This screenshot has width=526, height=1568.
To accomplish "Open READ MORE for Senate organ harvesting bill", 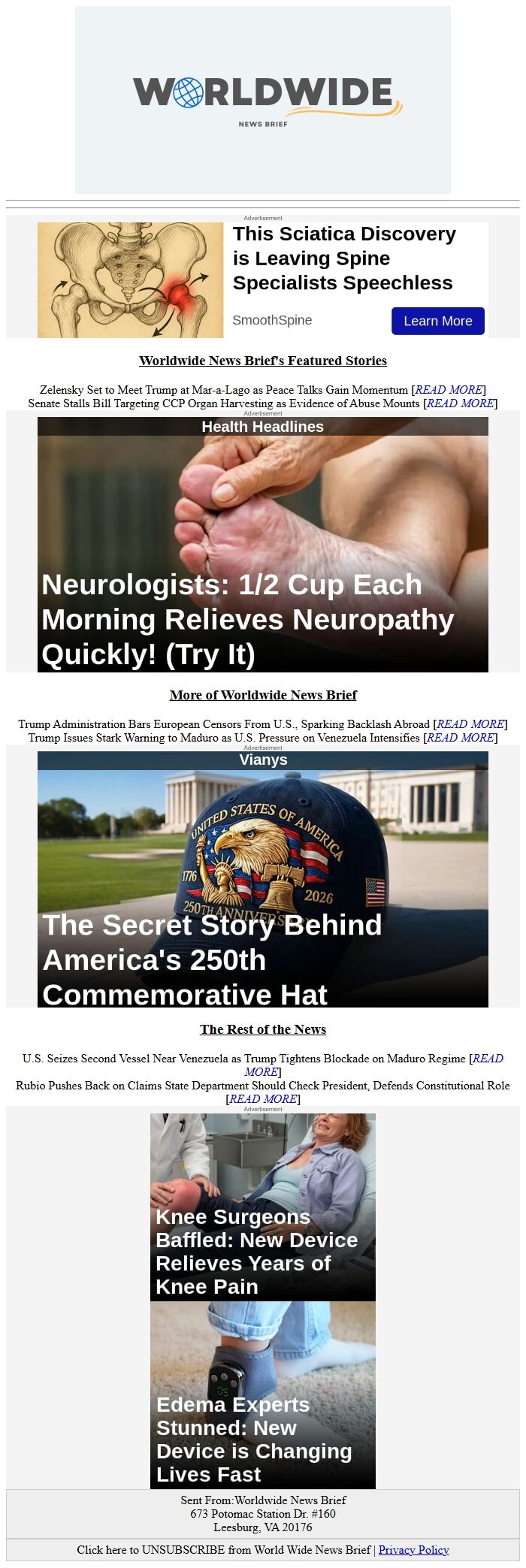I will click(x=460, y=403).
